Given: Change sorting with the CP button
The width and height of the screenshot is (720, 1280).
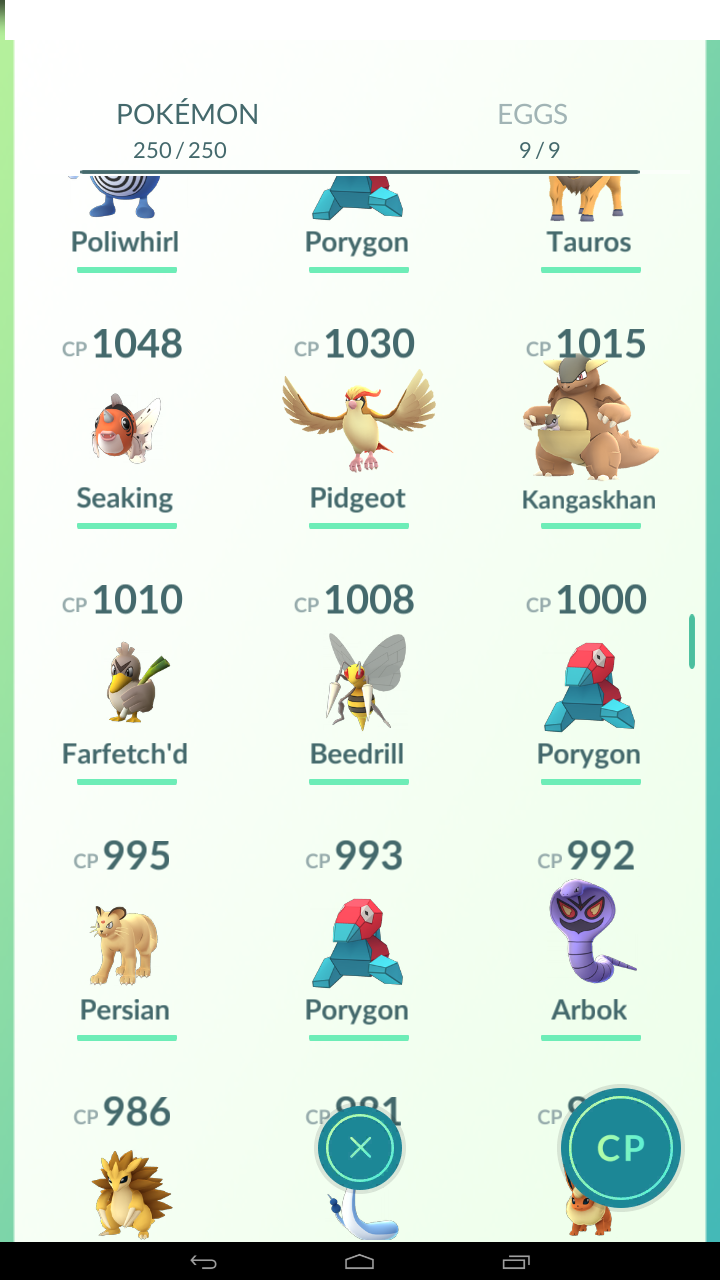Looking at the screenshot, I should (x=620, y=1148).
